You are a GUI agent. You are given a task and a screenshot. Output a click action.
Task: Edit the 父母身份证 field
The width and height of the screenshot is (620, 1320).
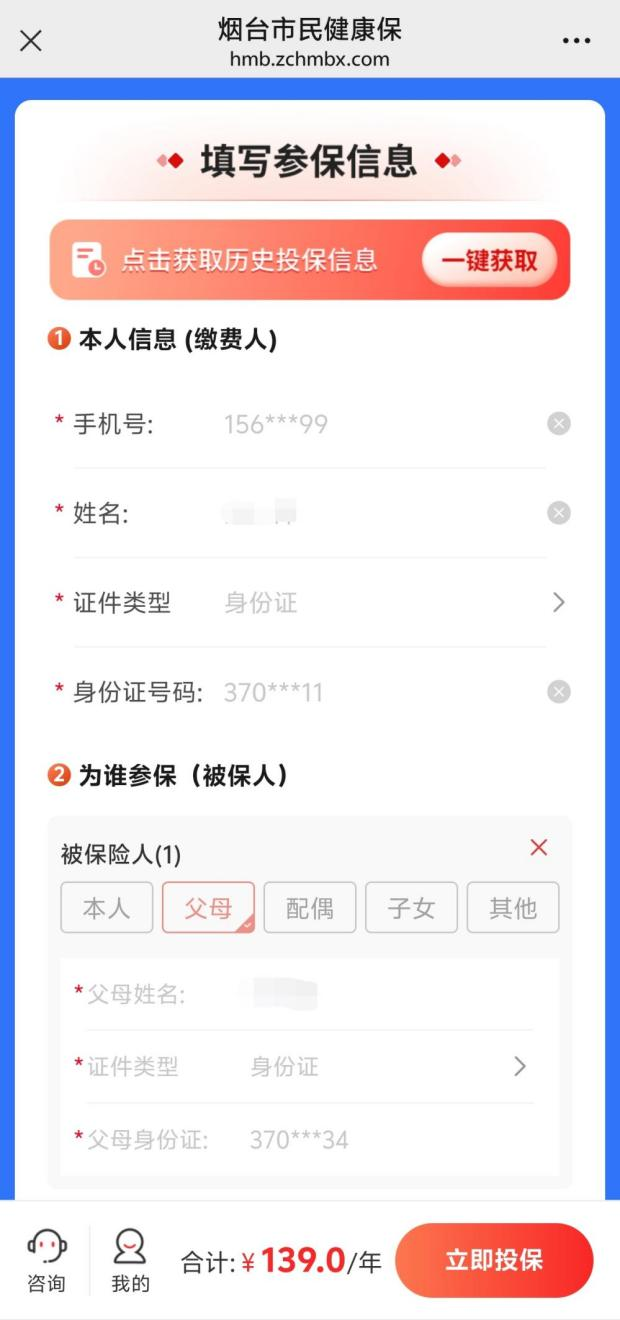(x=390, y=1140)
